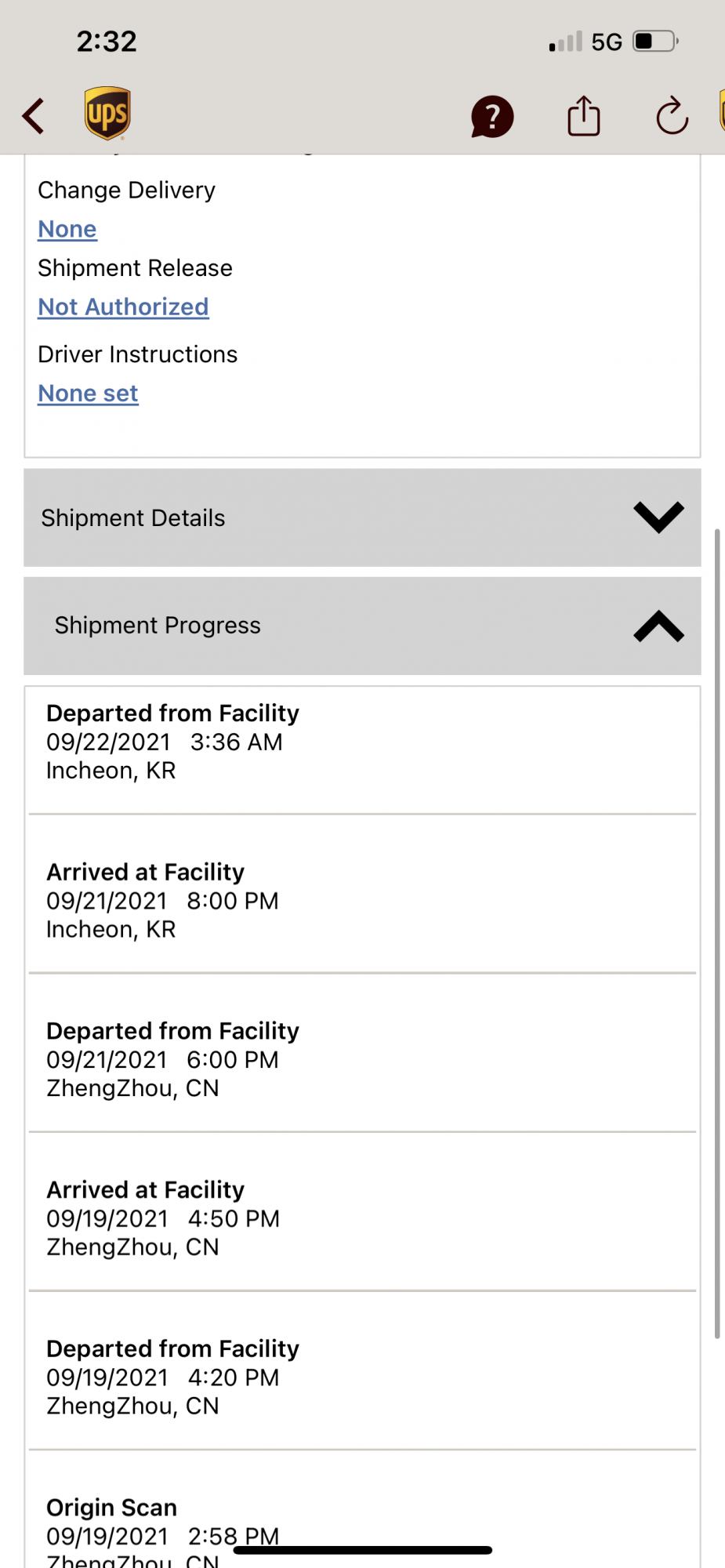The height and width of the screenshot is (1568, 725).
Task: Refresh the tracking information
Action: [672, 117]
